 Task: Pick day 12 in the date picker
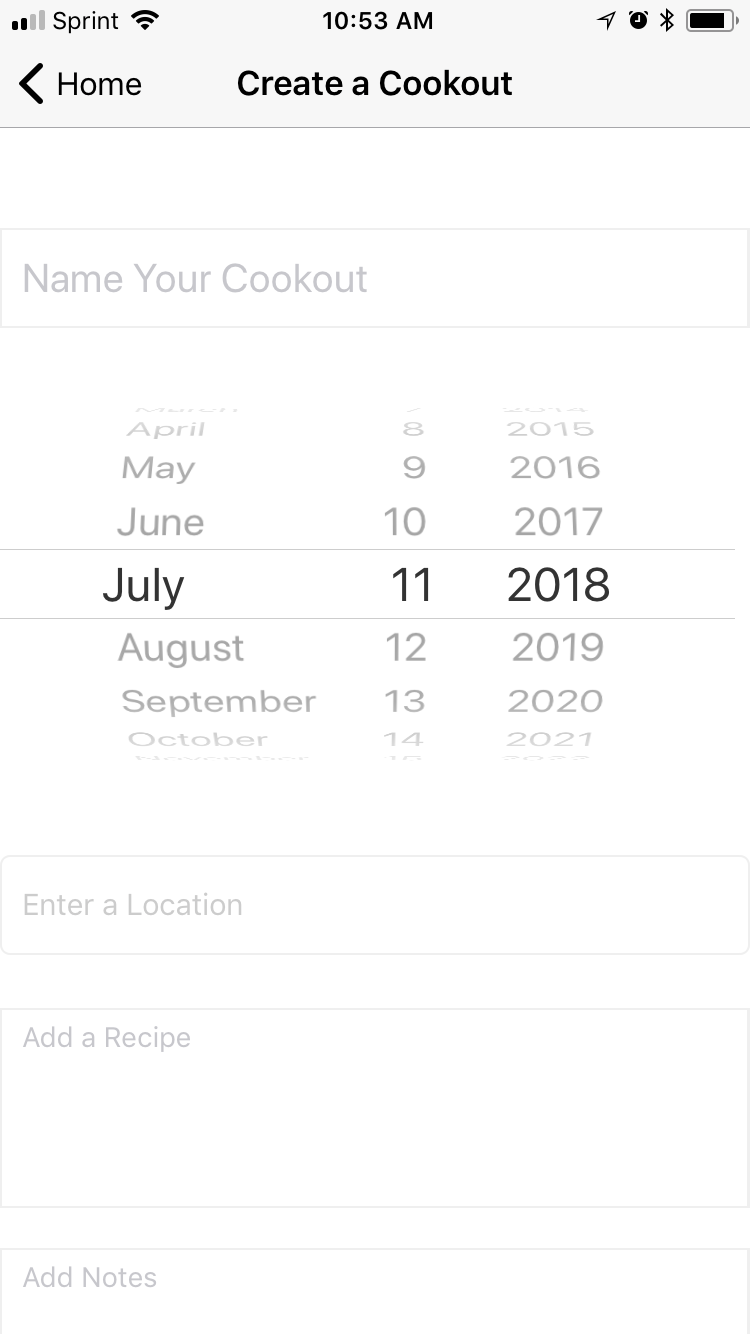[405, 648]
